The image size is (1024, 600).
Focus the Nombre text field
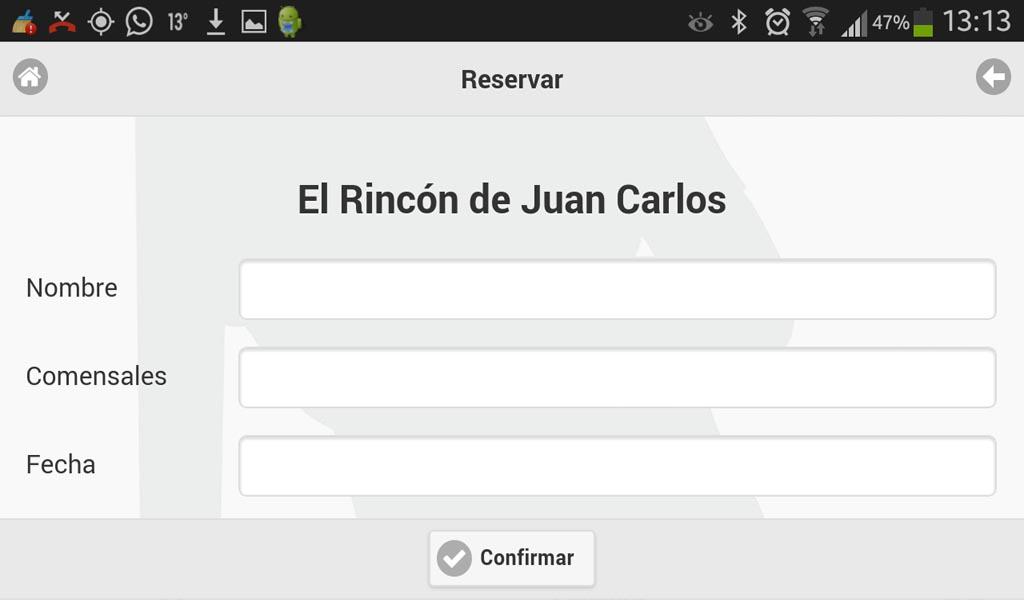tap(617, 289)
